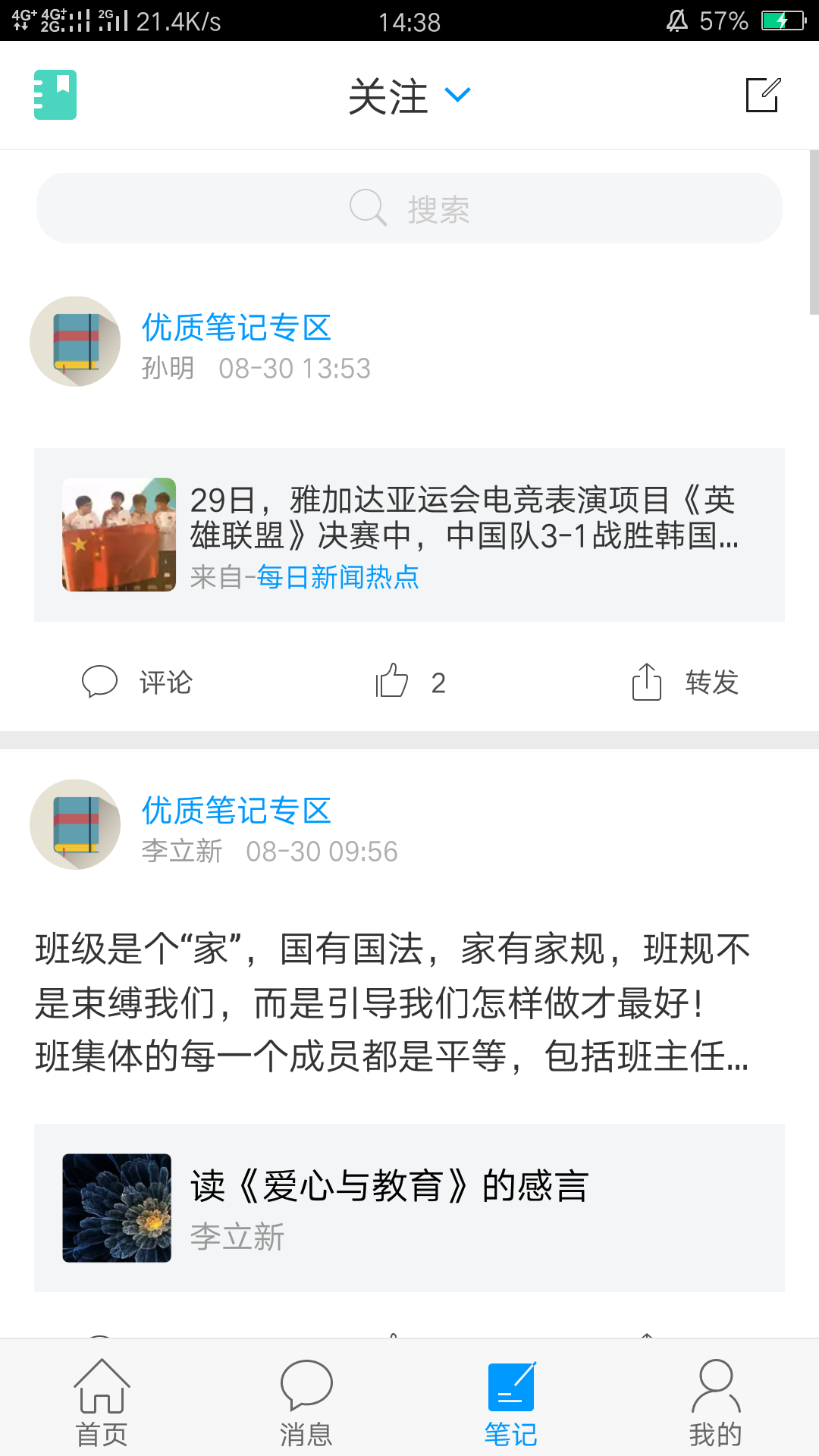Share 孙明's post via 转发
The image size is (819, 1456).
pos(685,682)
